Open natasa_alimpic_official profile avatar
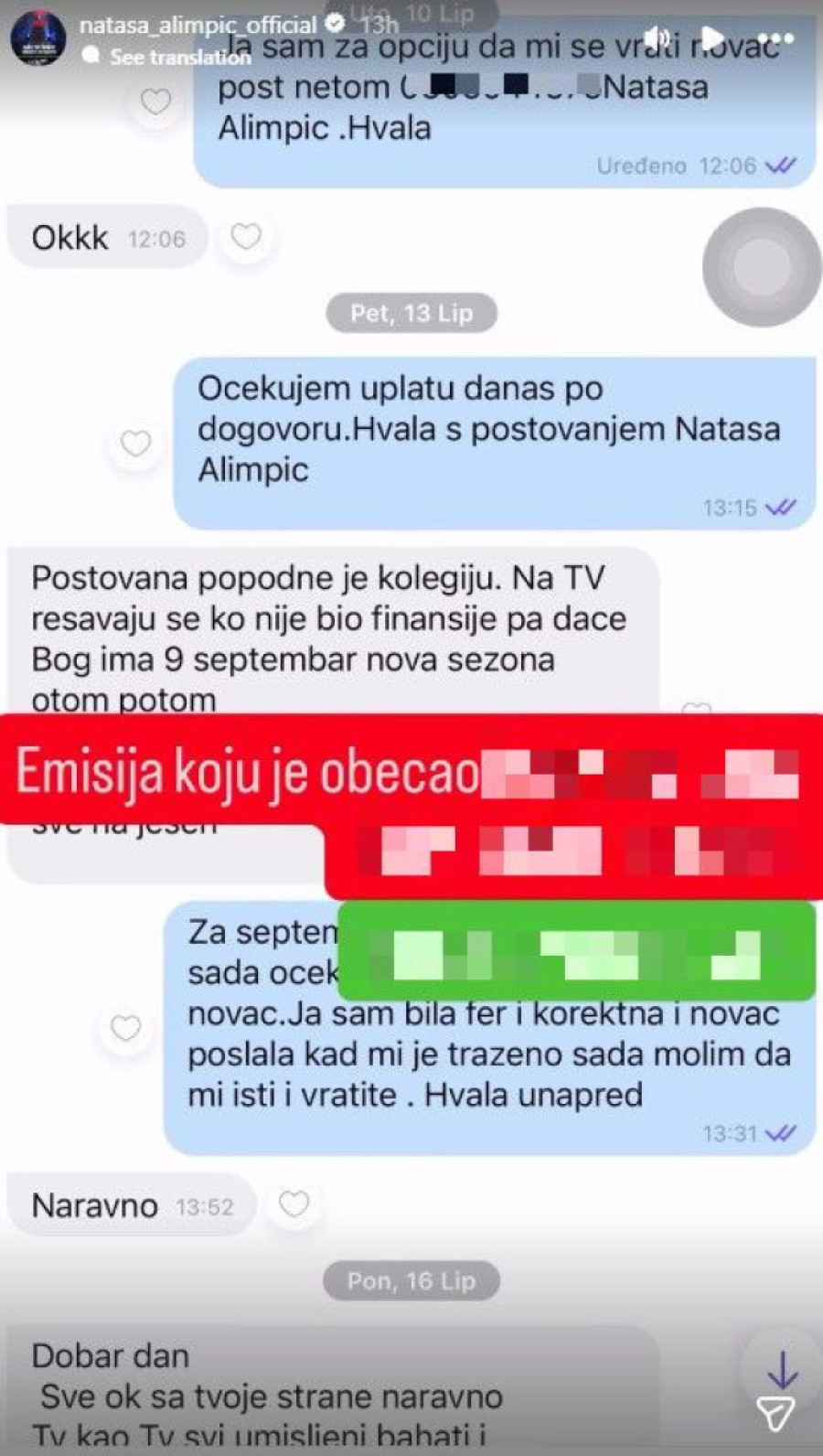823x1456 pixels. pyautogui.click(x=38, y=39)
